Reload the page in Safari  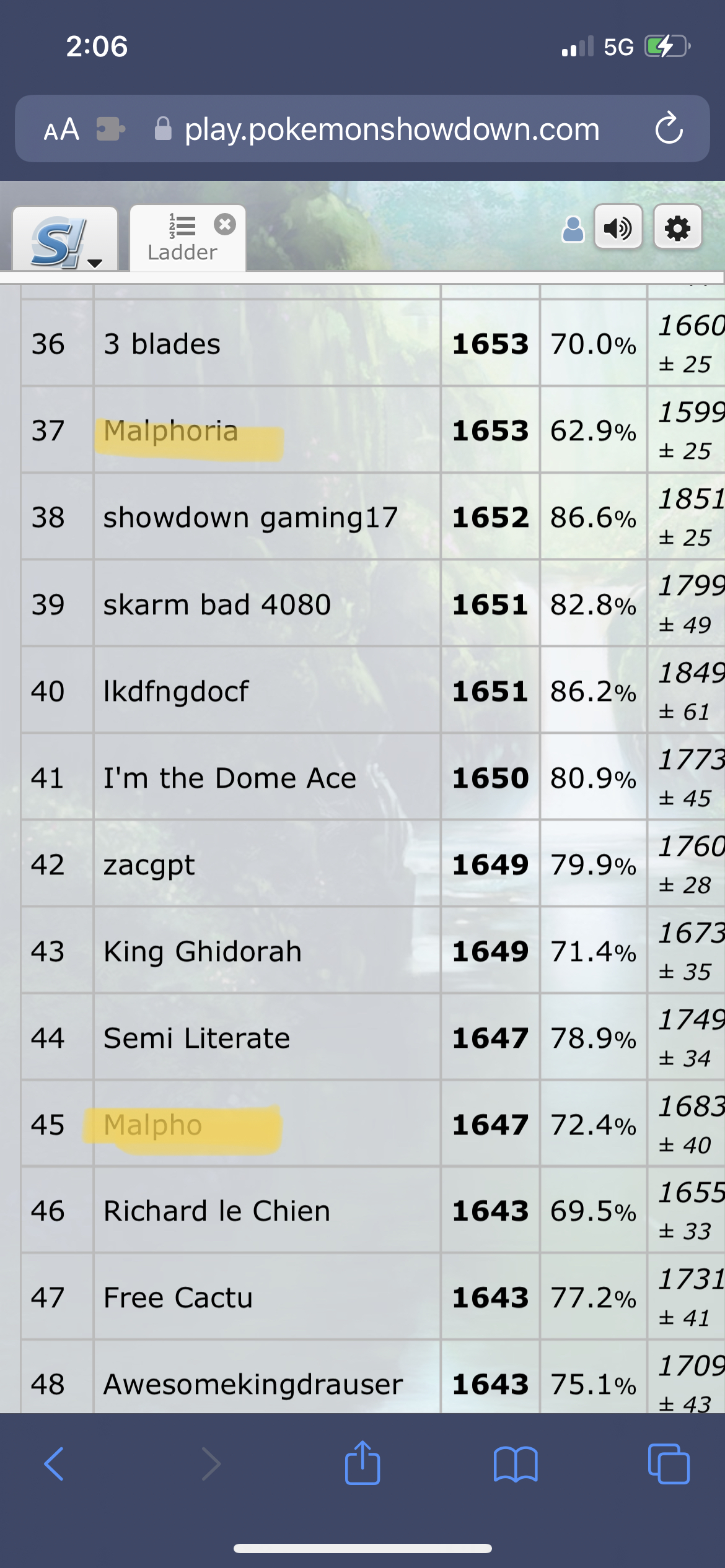669,129
